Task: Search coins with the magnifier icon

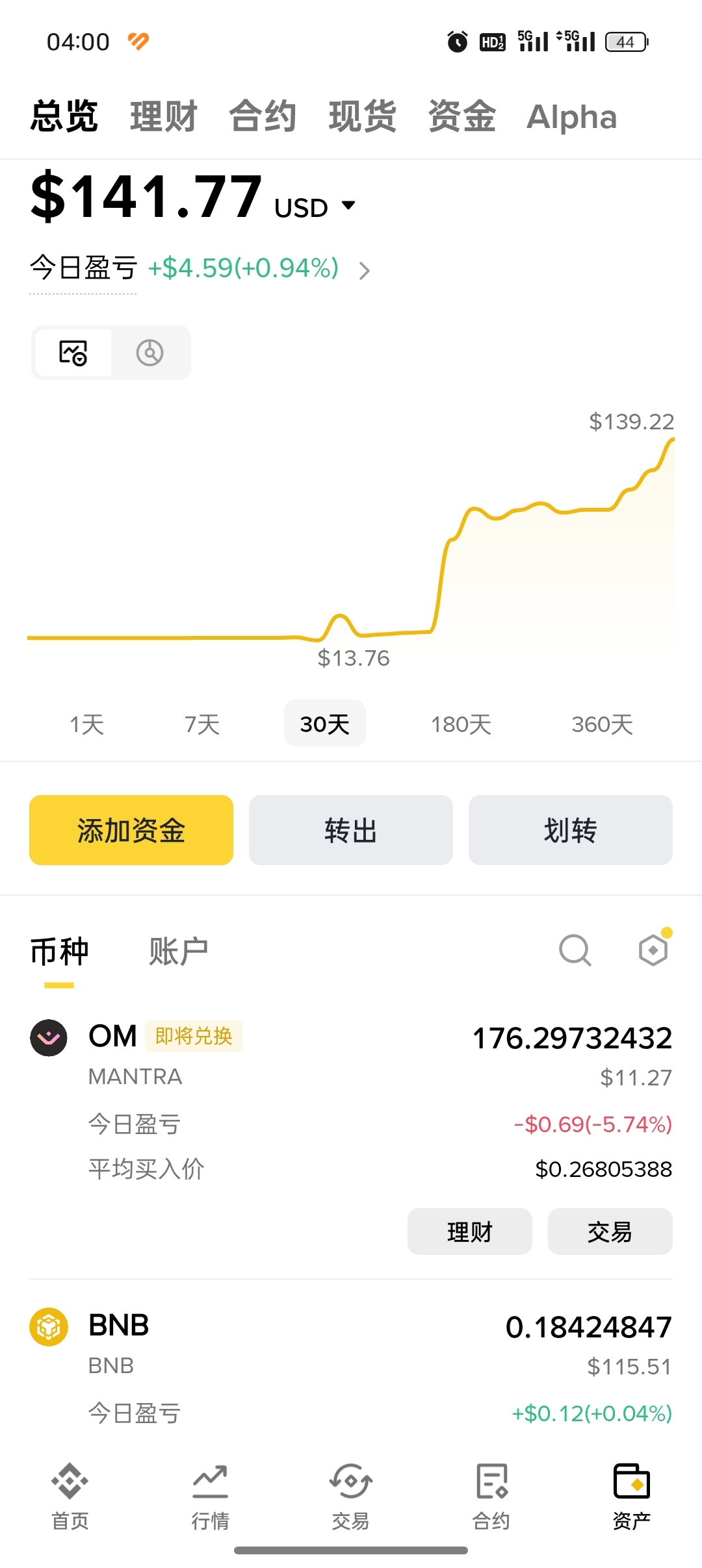Action: pyautogui.click(x=575, y=951)
